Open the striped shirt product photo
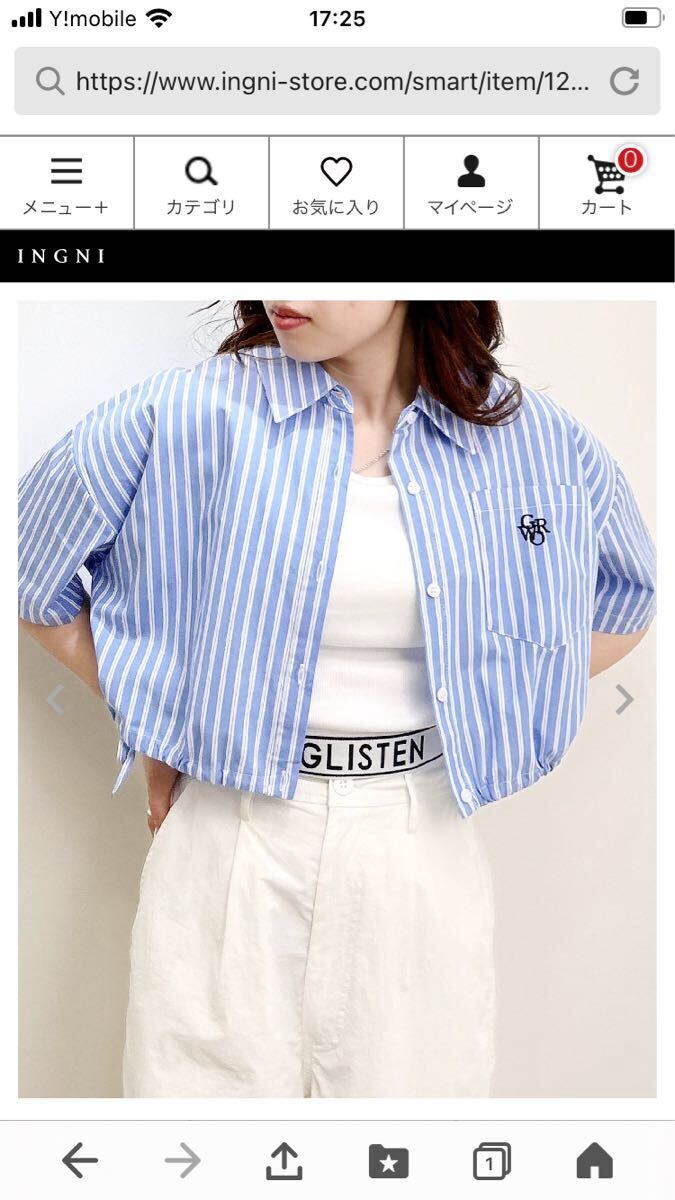Screen dimensions: 675x1200 coord(337,699)
